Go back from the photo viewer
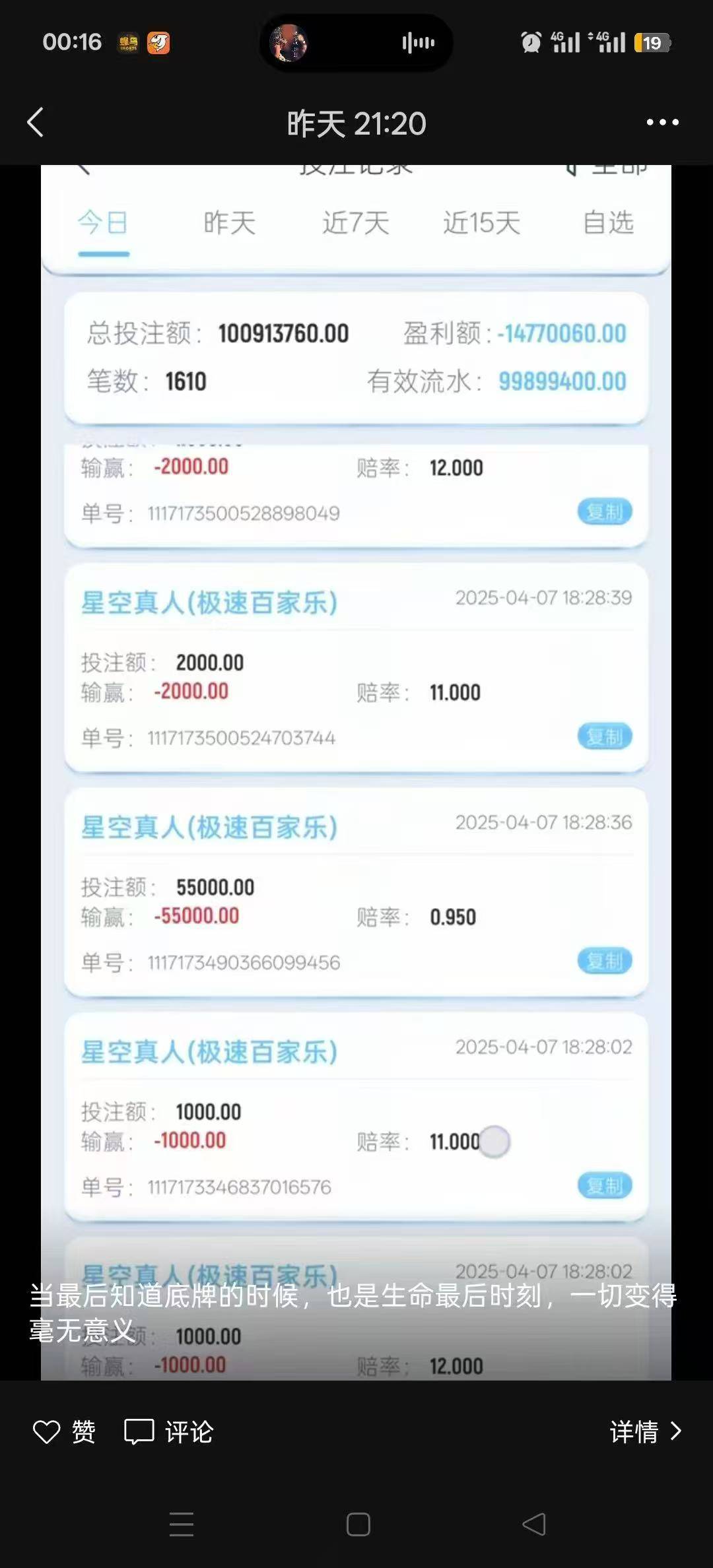This screenshot has height=1568, width=713. [x=36, y=123]
